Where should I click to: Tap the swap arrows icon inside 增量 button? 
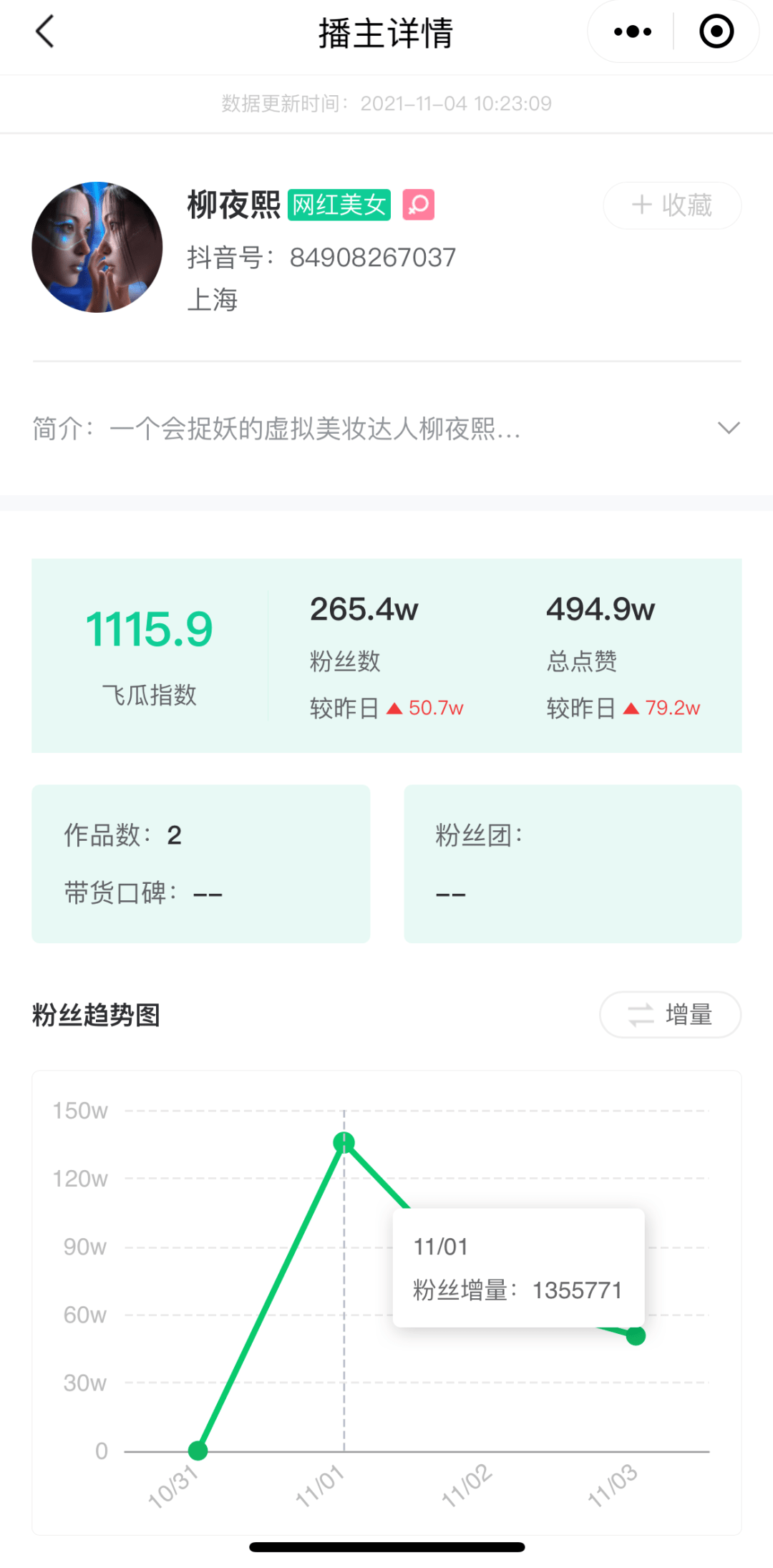640,1015
